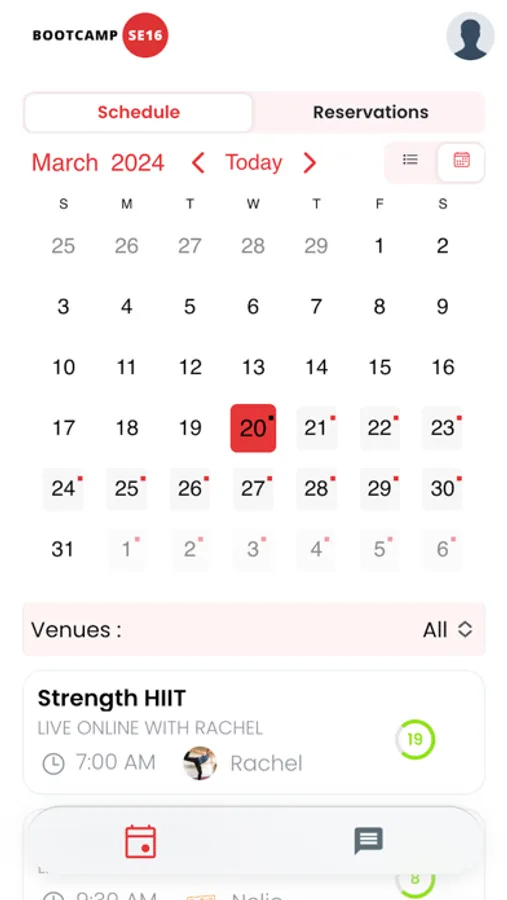
Task: Select the Schedule tab
Action: pyautogui.click(x=138, y=112)
